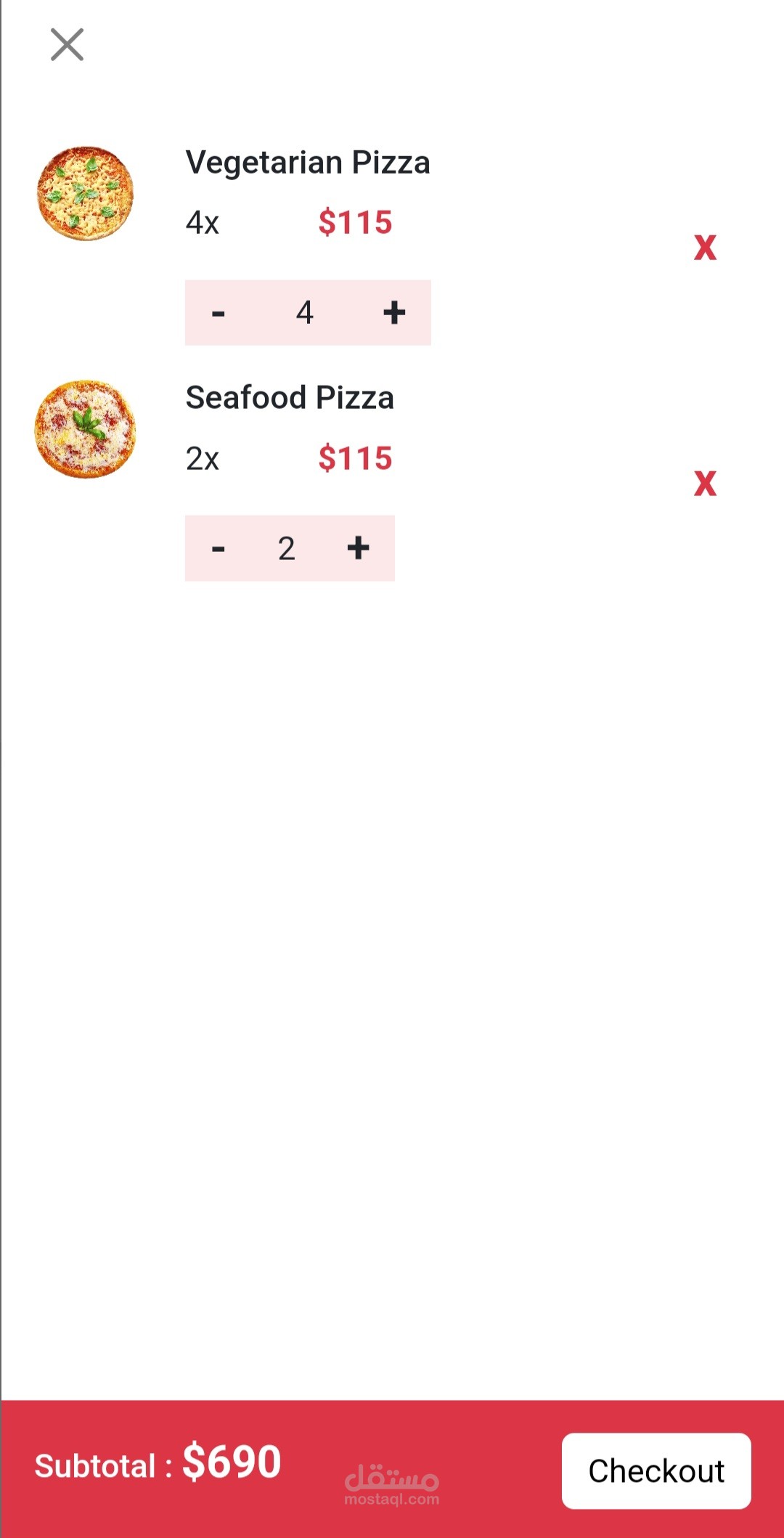This screenshot has width=784, height=1538.
Task: Decrease Seafood Pizza quantity
Action: tap(219, 548)
